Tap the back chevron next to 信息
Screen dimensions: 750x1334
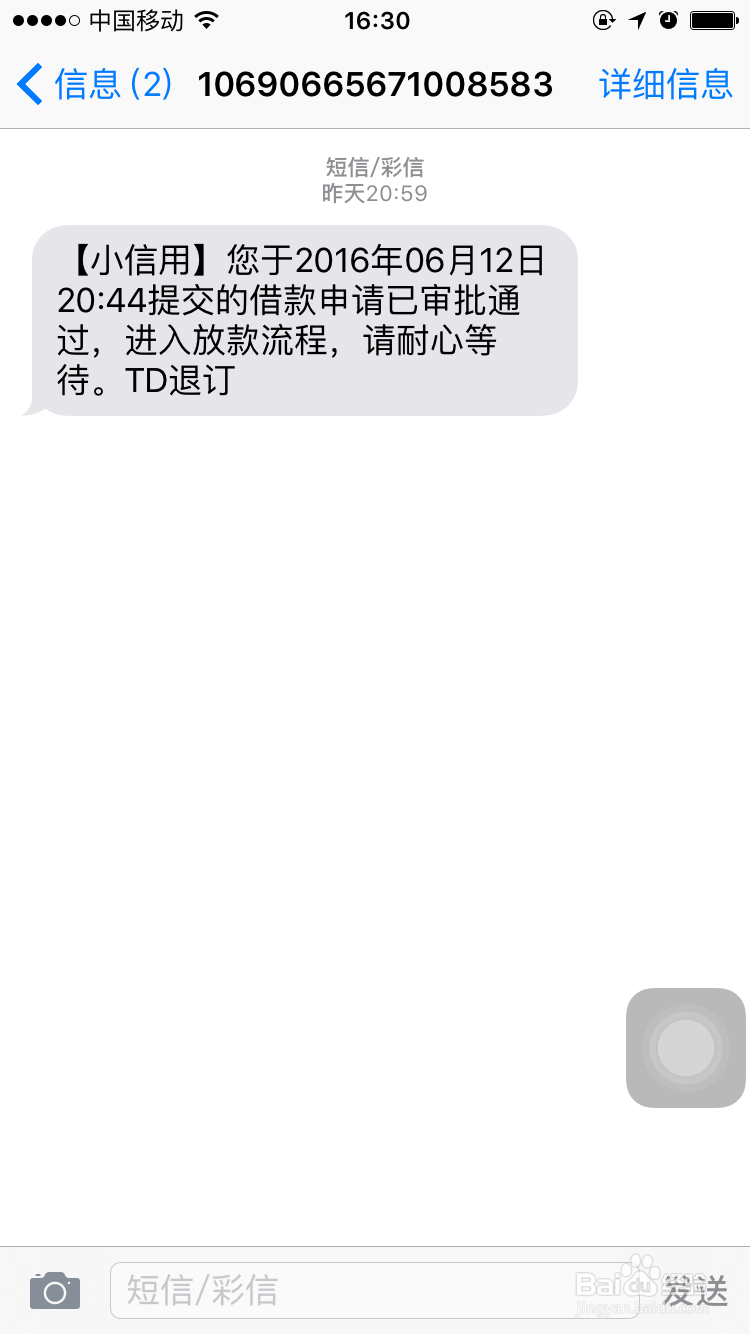[x=28, y=84]
